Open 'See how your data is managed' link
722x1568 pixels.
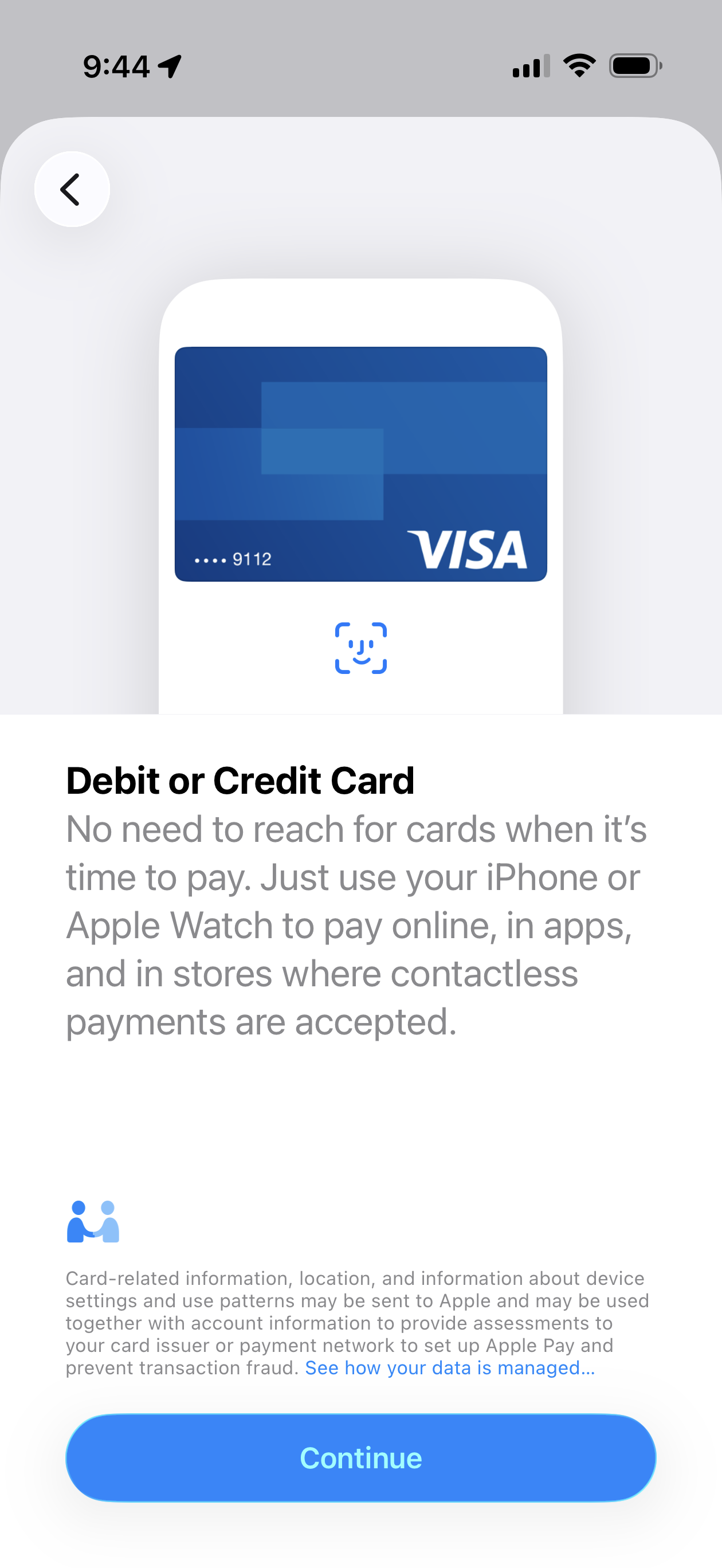pyautogui.click(x=450, y=1368)
